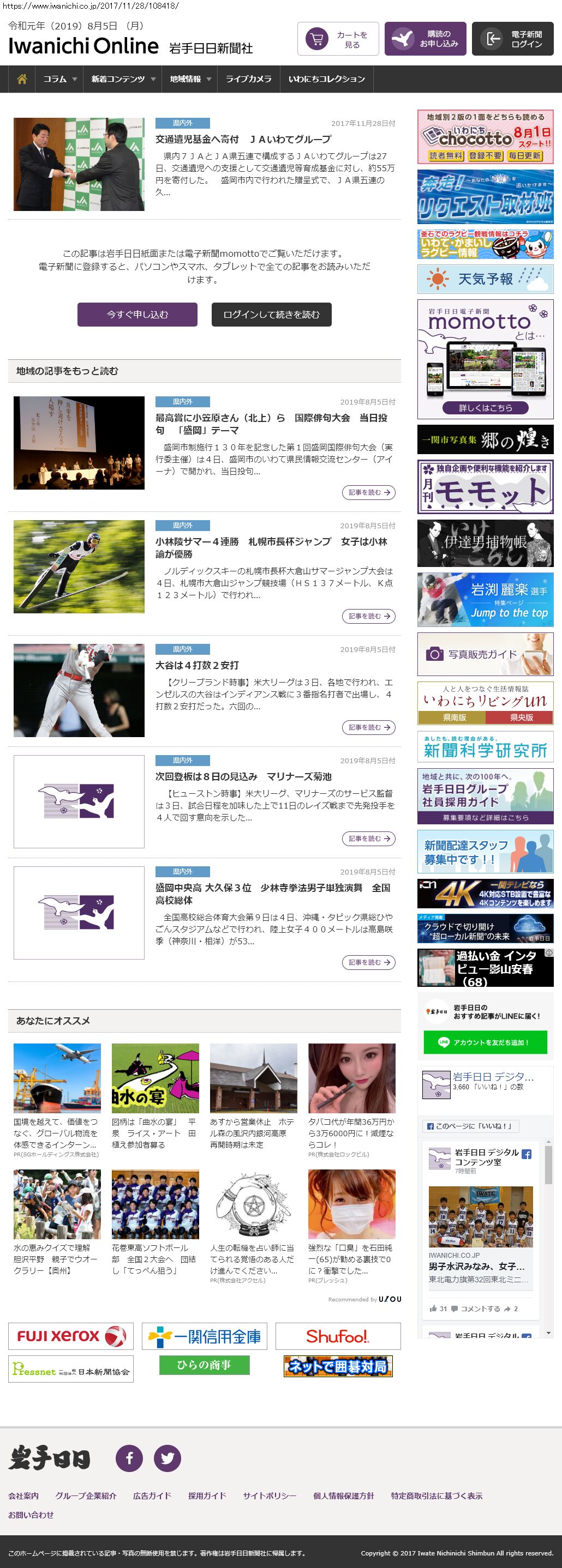
Task: Add LINE account via アカウントを友だち追加
Action: (485, 1042)
